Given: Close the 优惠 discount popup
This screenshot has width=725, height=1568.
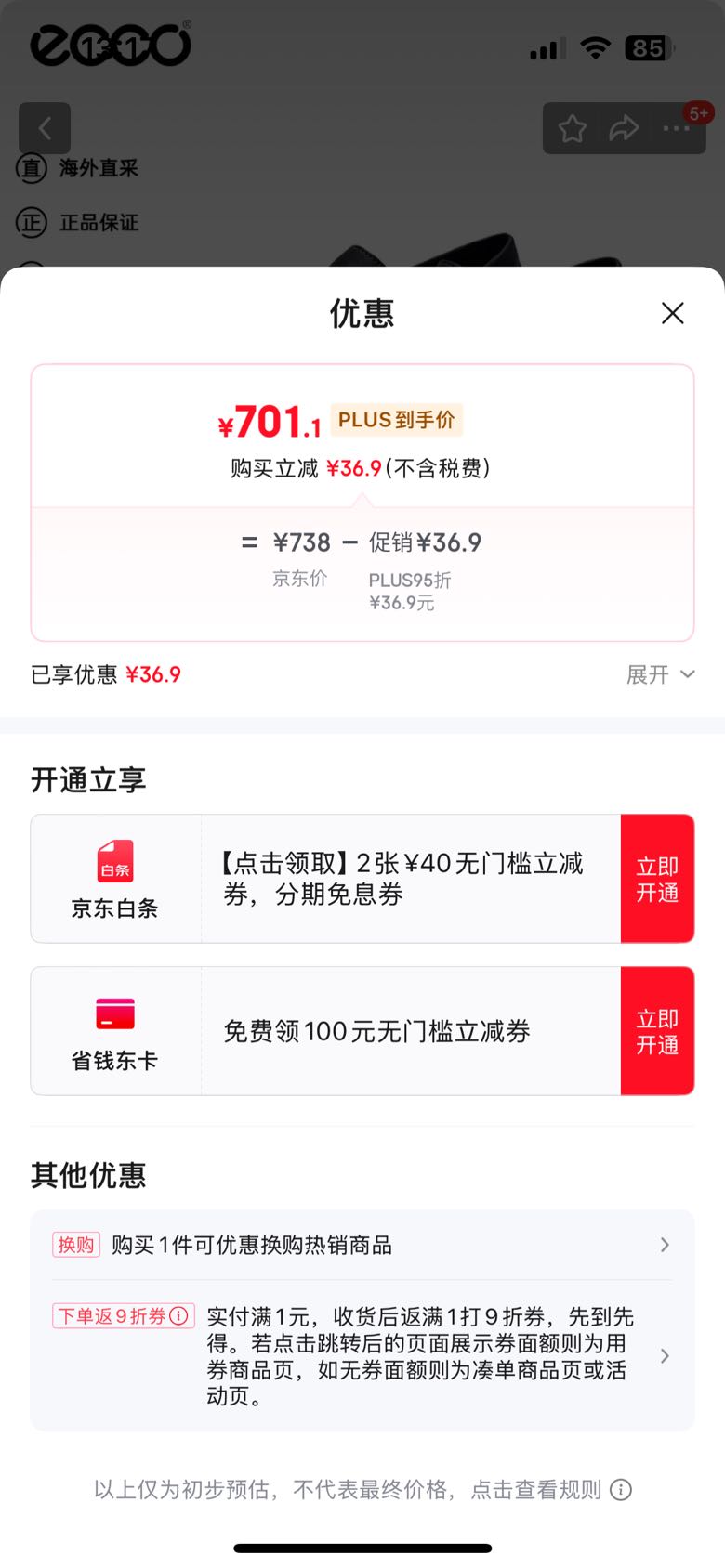Looking at the screenshot, I should point(672,313).
